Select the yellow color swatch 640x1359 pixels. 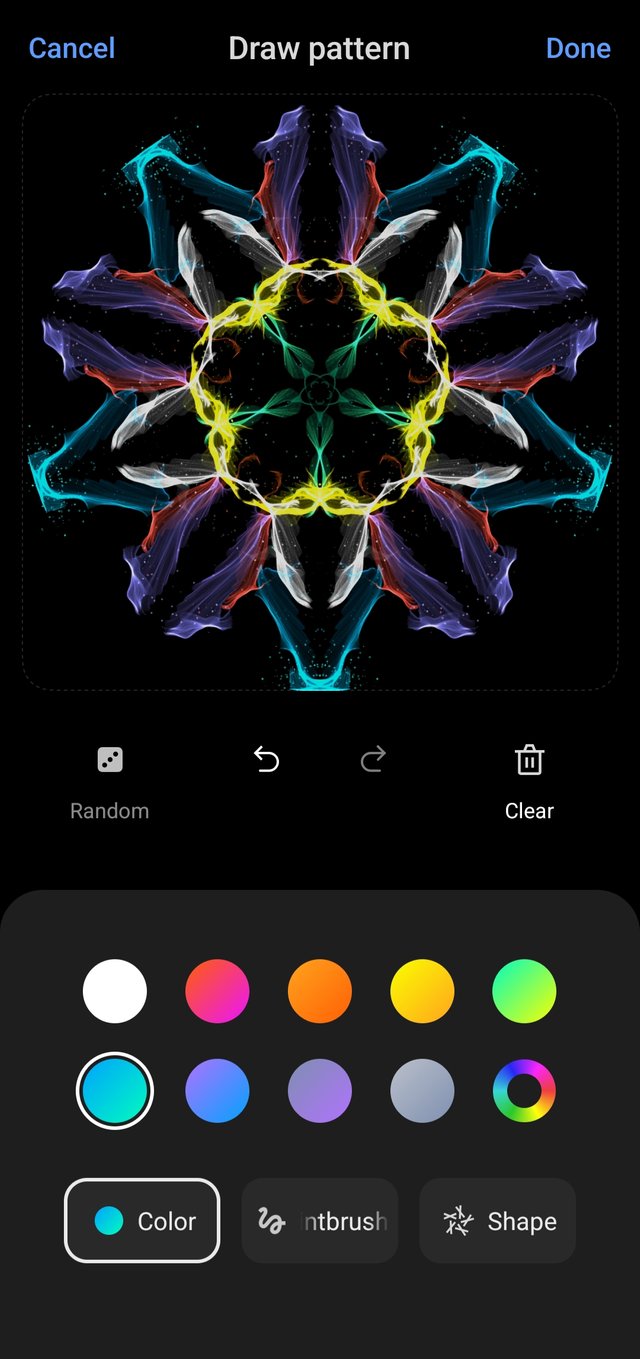422,991
